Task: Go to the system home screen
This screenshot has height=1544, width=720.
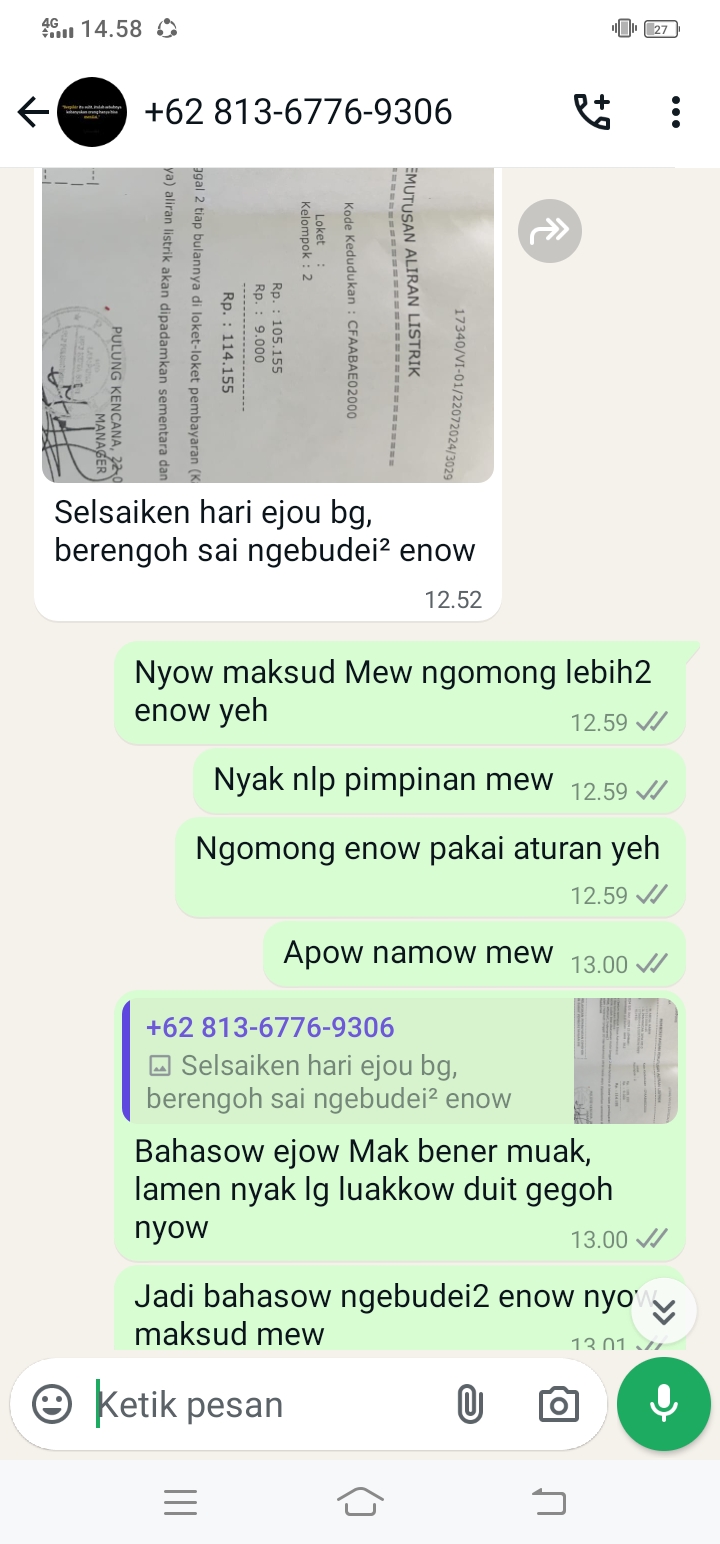Action: (x=360, y=1502)
